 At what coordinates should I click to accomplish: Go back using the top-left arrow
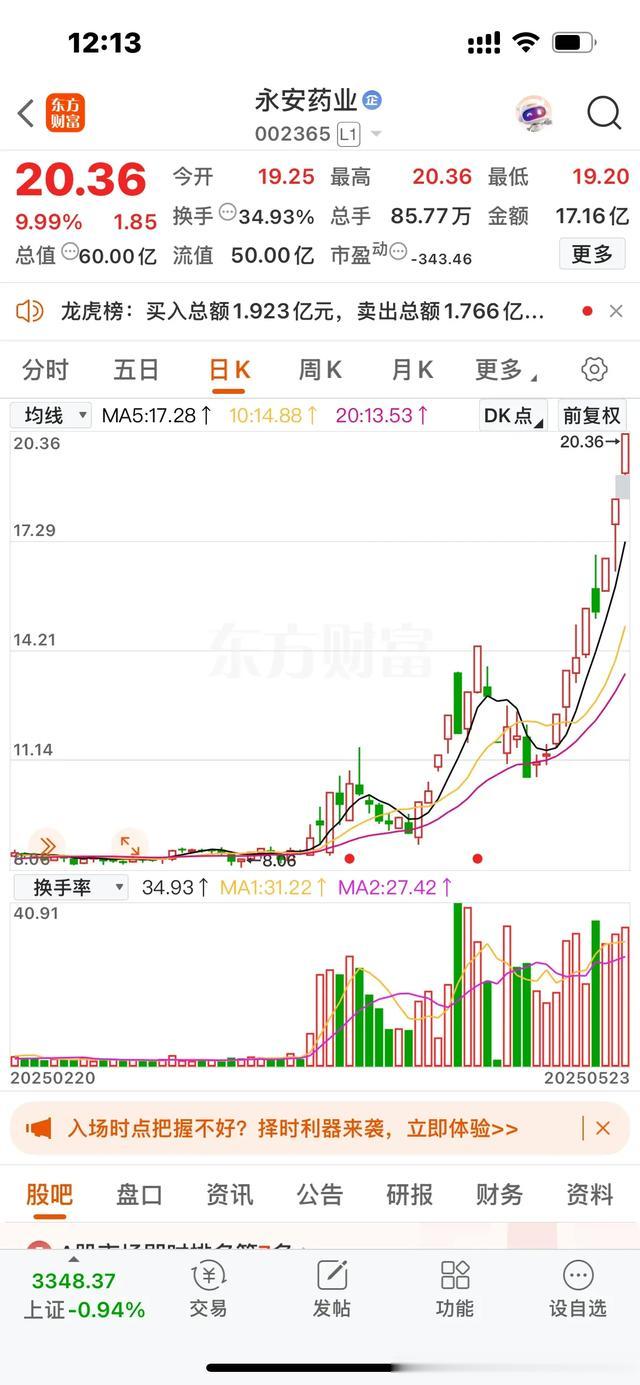[26, 113]
